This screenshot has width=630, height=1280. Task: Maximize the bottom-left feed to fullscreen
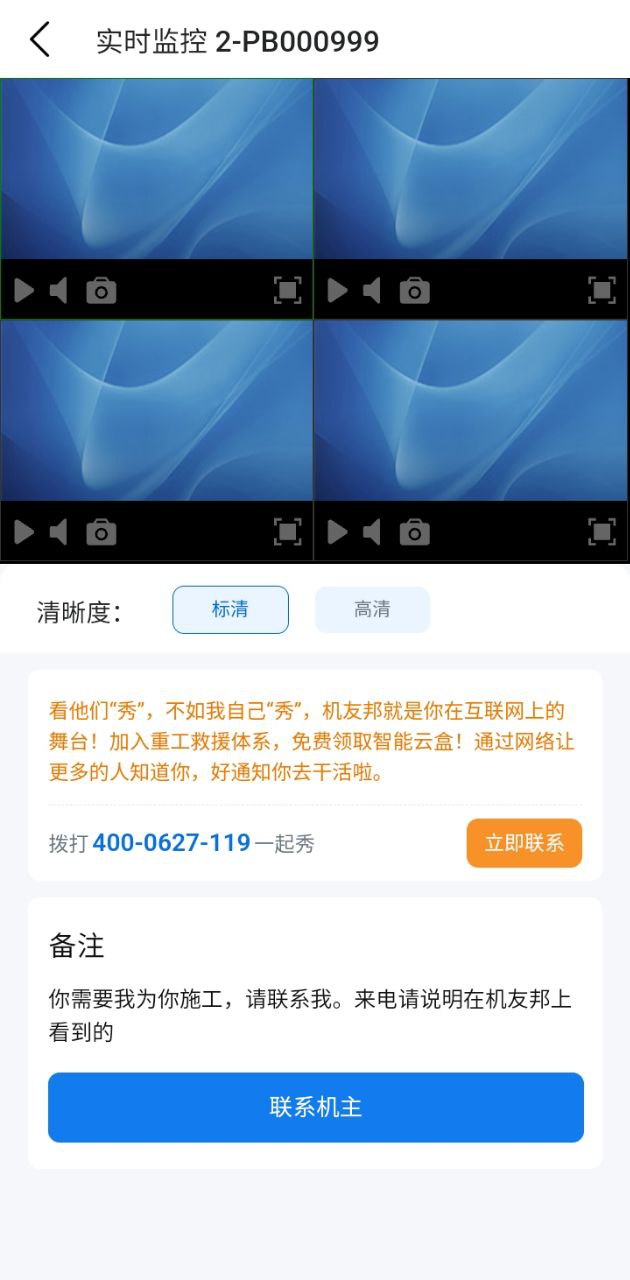[x=288, y=532]
